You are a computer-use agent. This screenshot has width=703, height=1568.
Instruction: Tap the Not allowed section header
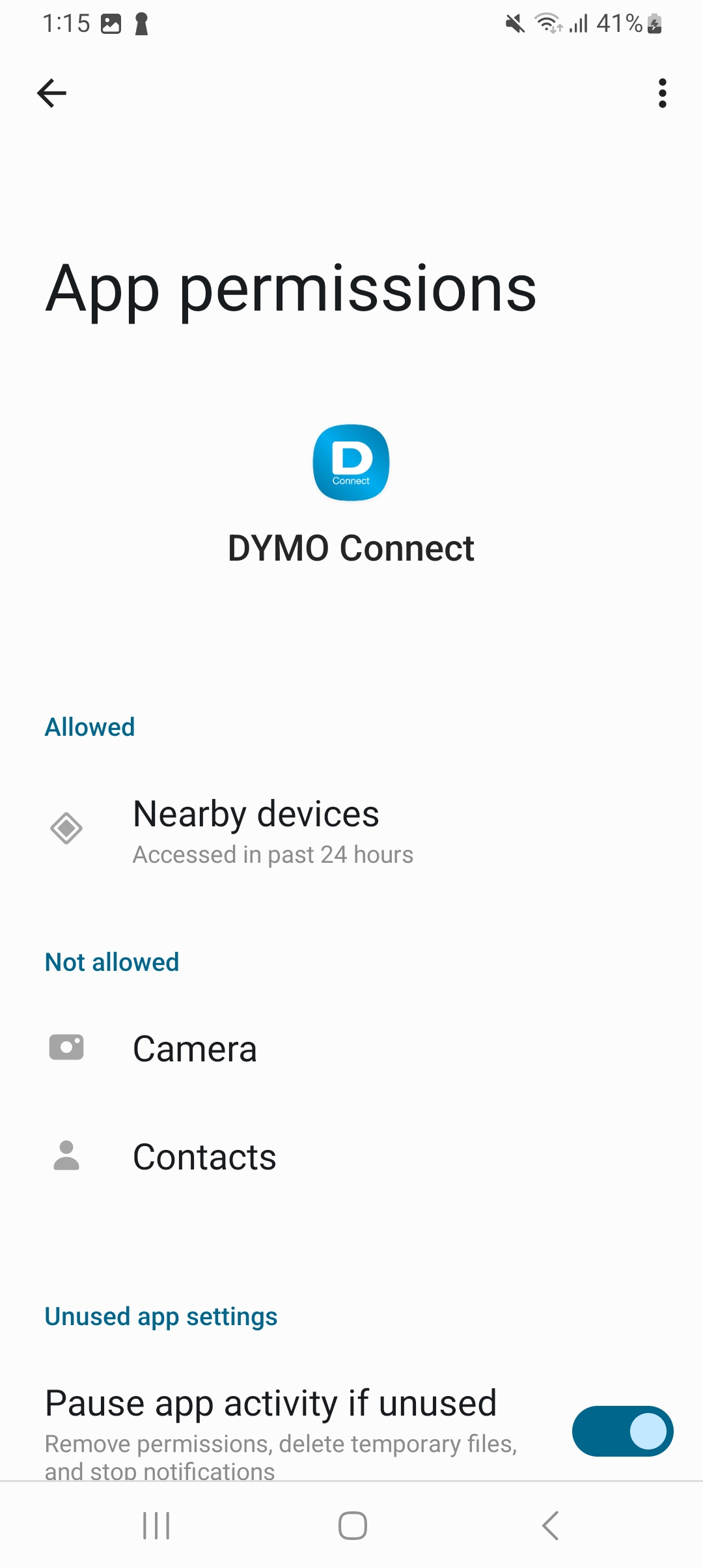tap(111, 961)
